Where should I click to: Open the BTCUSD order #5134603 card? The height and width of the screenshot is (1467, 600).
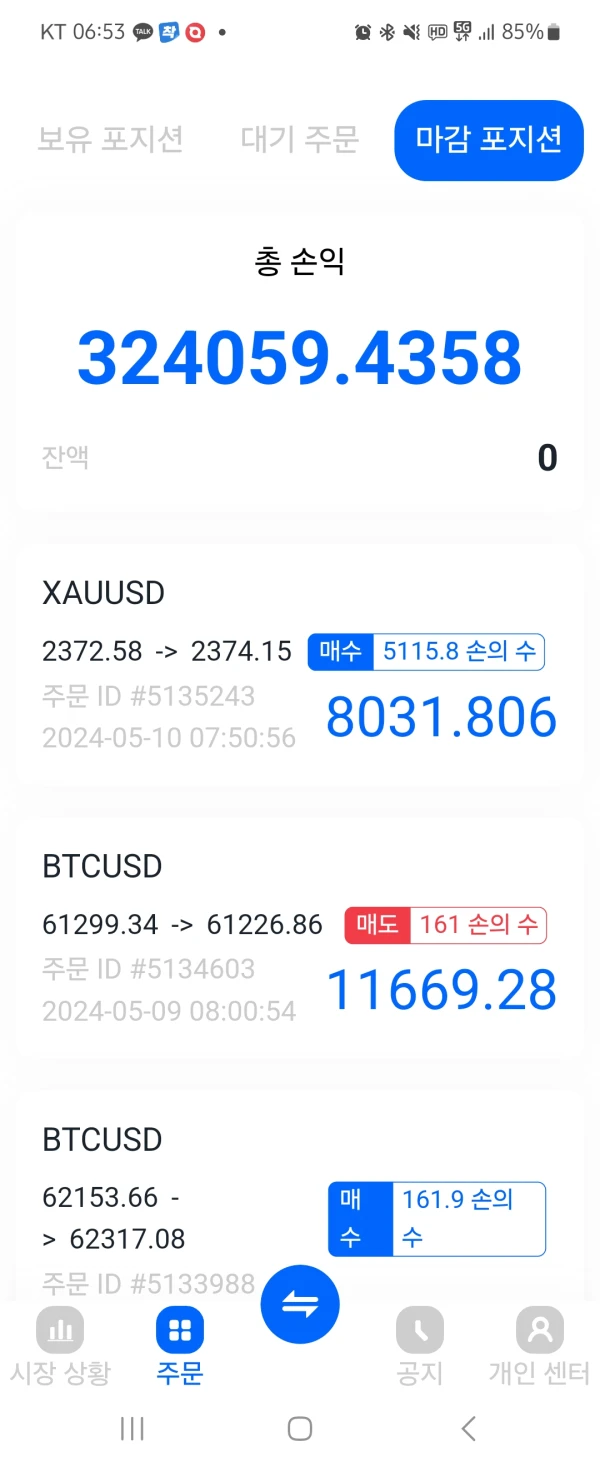299,938
